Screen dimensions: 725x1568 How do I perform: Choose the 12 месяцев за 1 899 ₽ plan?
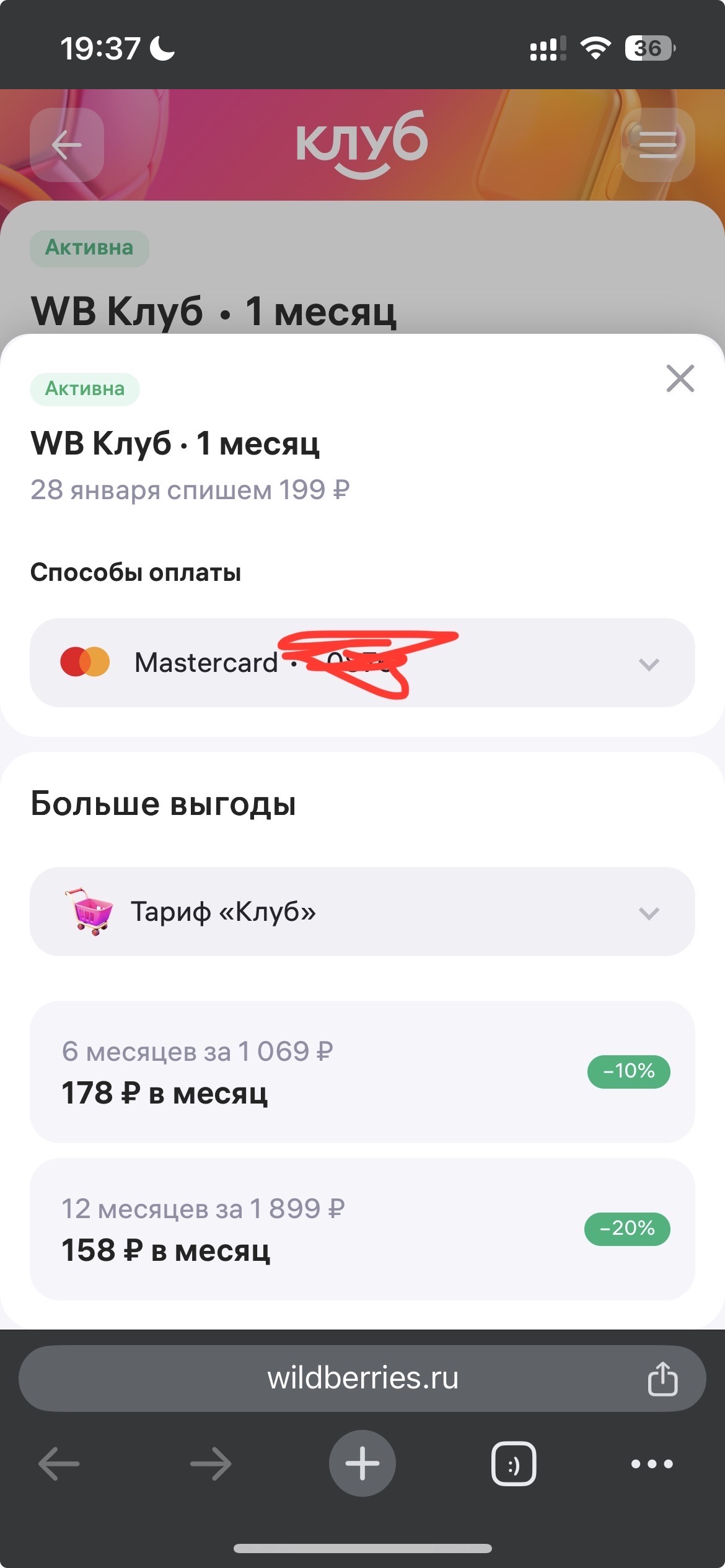[x=362, y=1229]
